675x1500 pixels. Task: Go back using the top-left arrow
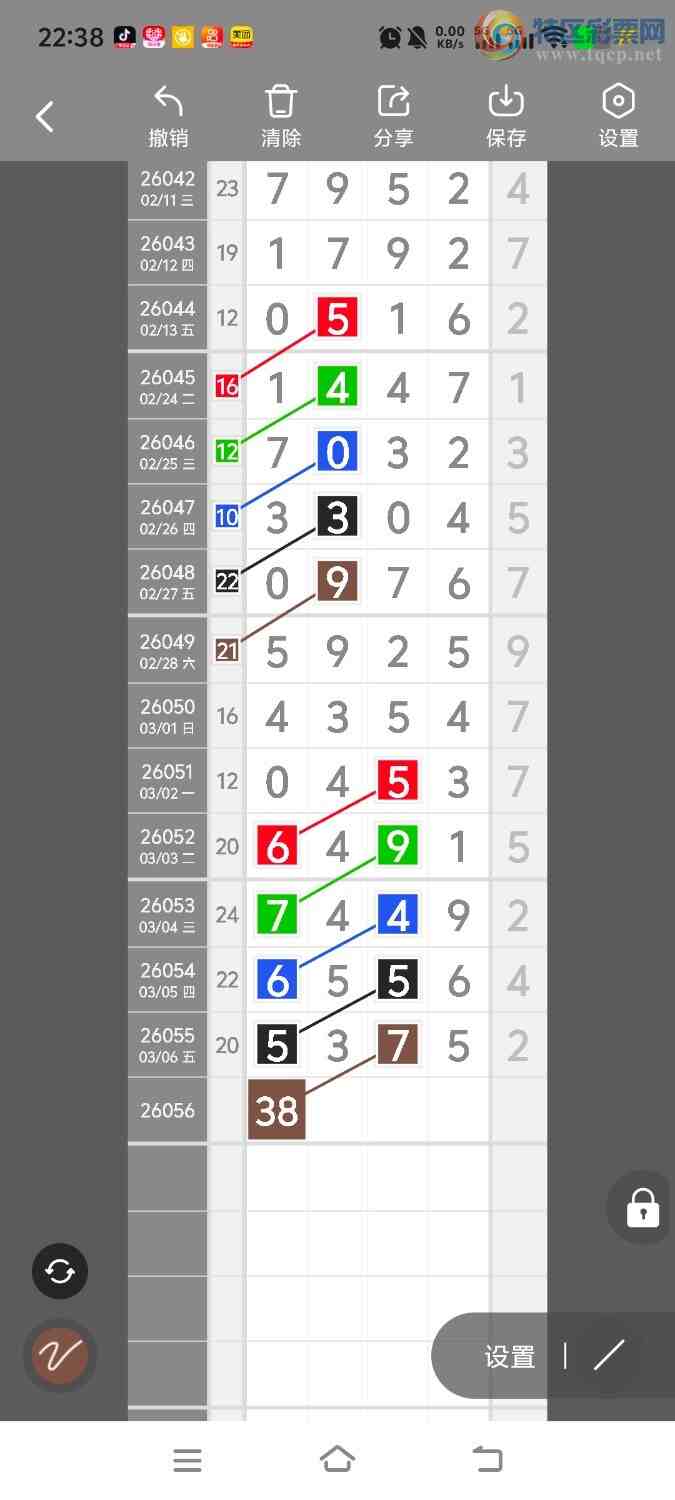tap(45, 117)
